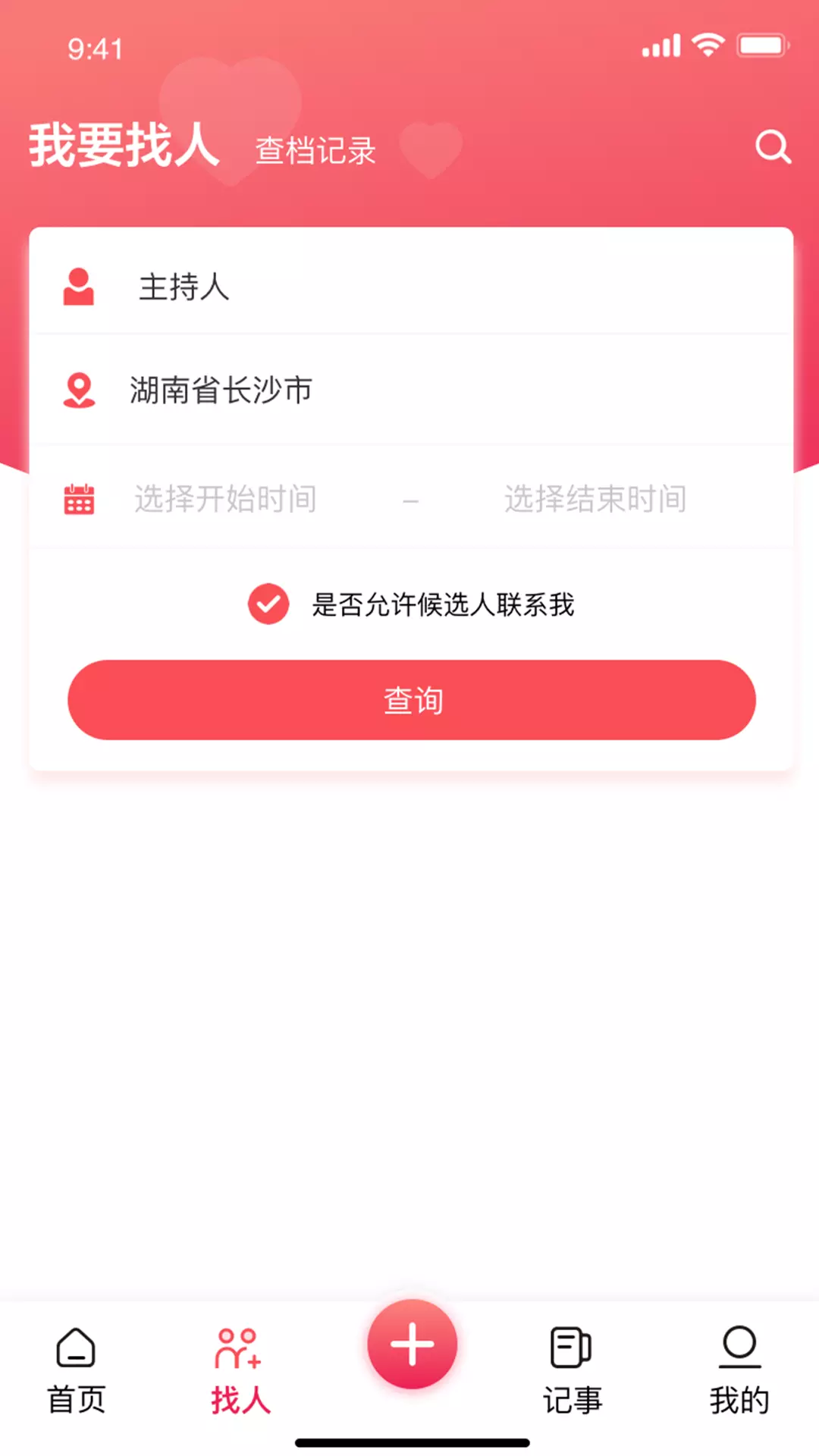
Task: Switch to the 查档记录 tab
Action: click(x=315, y=150)
